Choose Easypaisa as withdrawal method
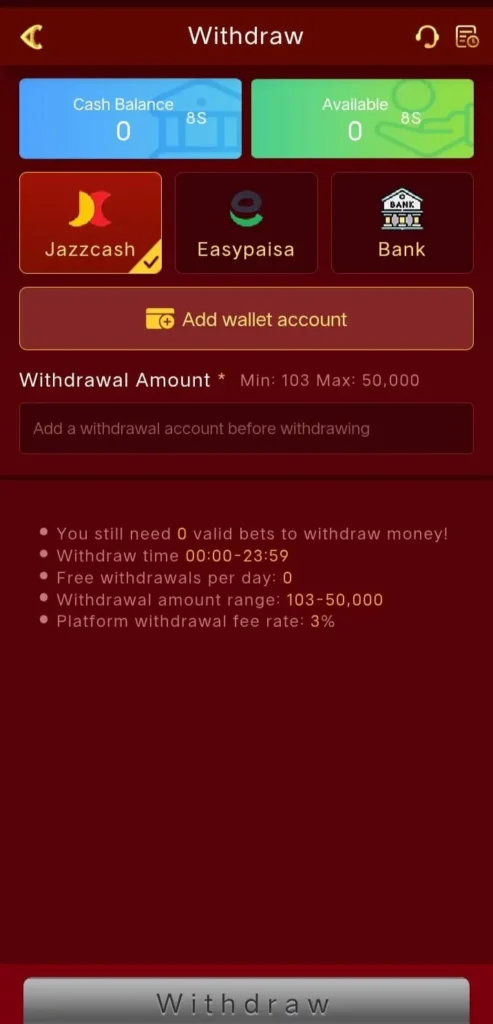This screenshot has height=1024, width=493. 246,223
